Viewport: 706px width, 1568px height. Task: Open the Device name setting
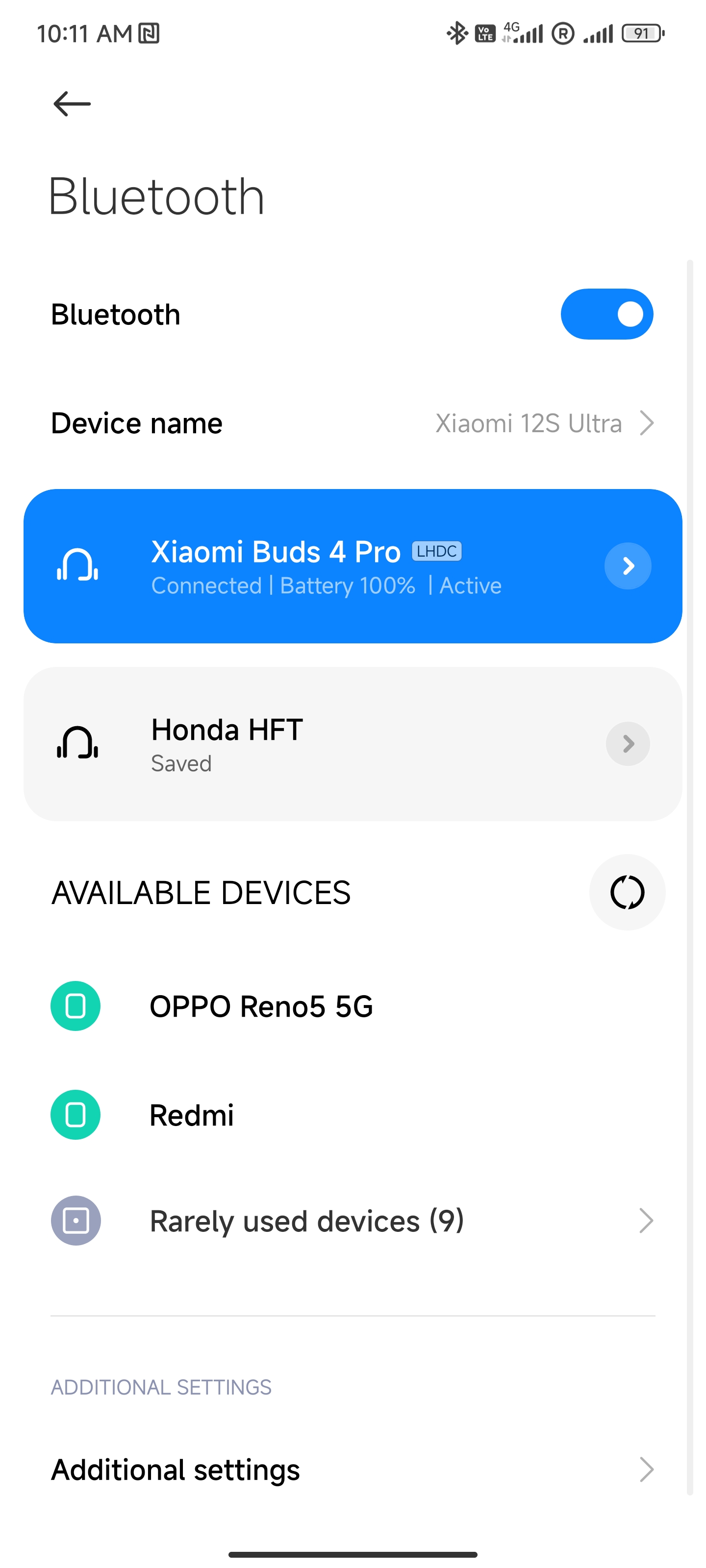[352, 423]
